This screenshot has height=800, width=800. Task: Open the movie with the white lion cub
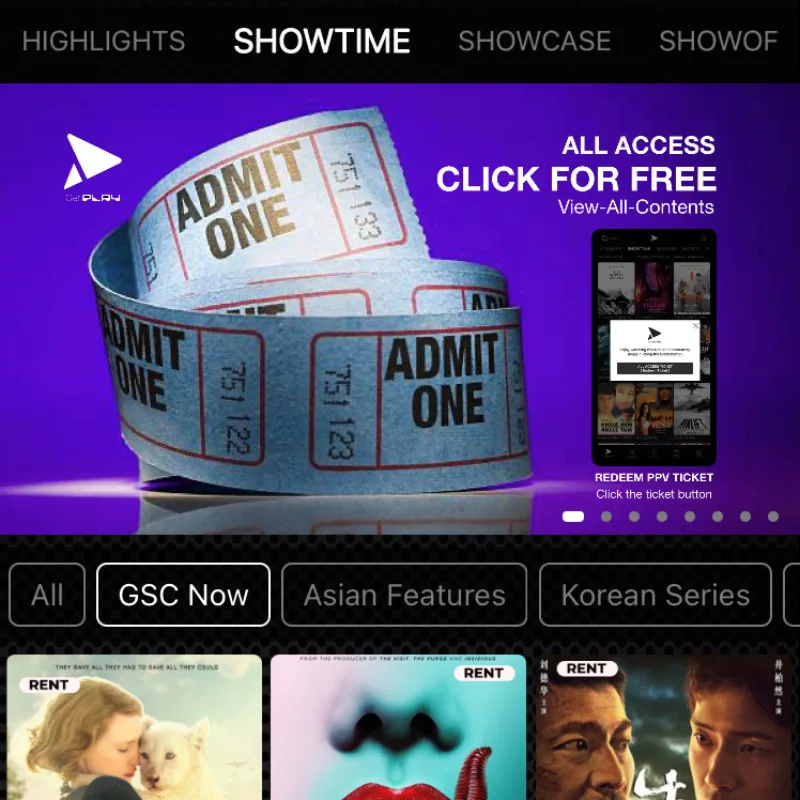point(134,730)
